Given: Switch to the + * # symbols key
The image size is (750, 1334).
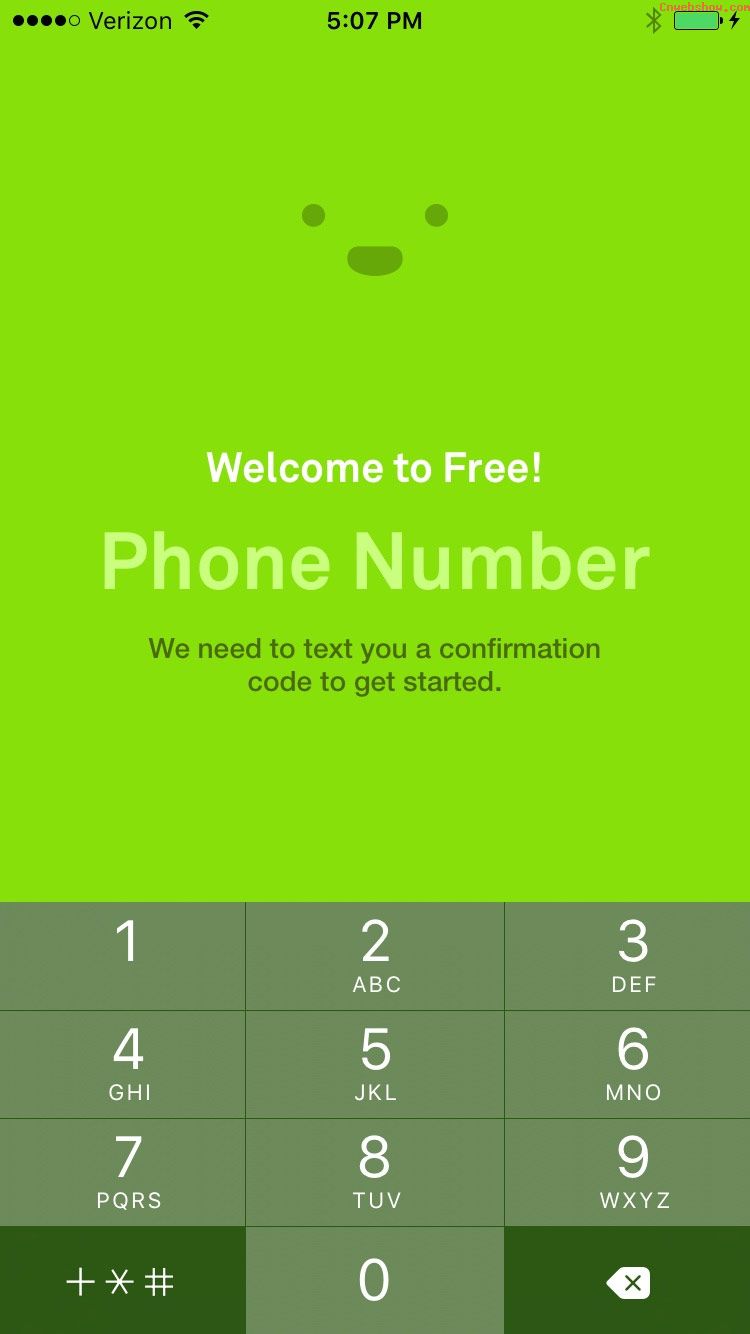Looking at the screenshot, I should point(122,1280).
